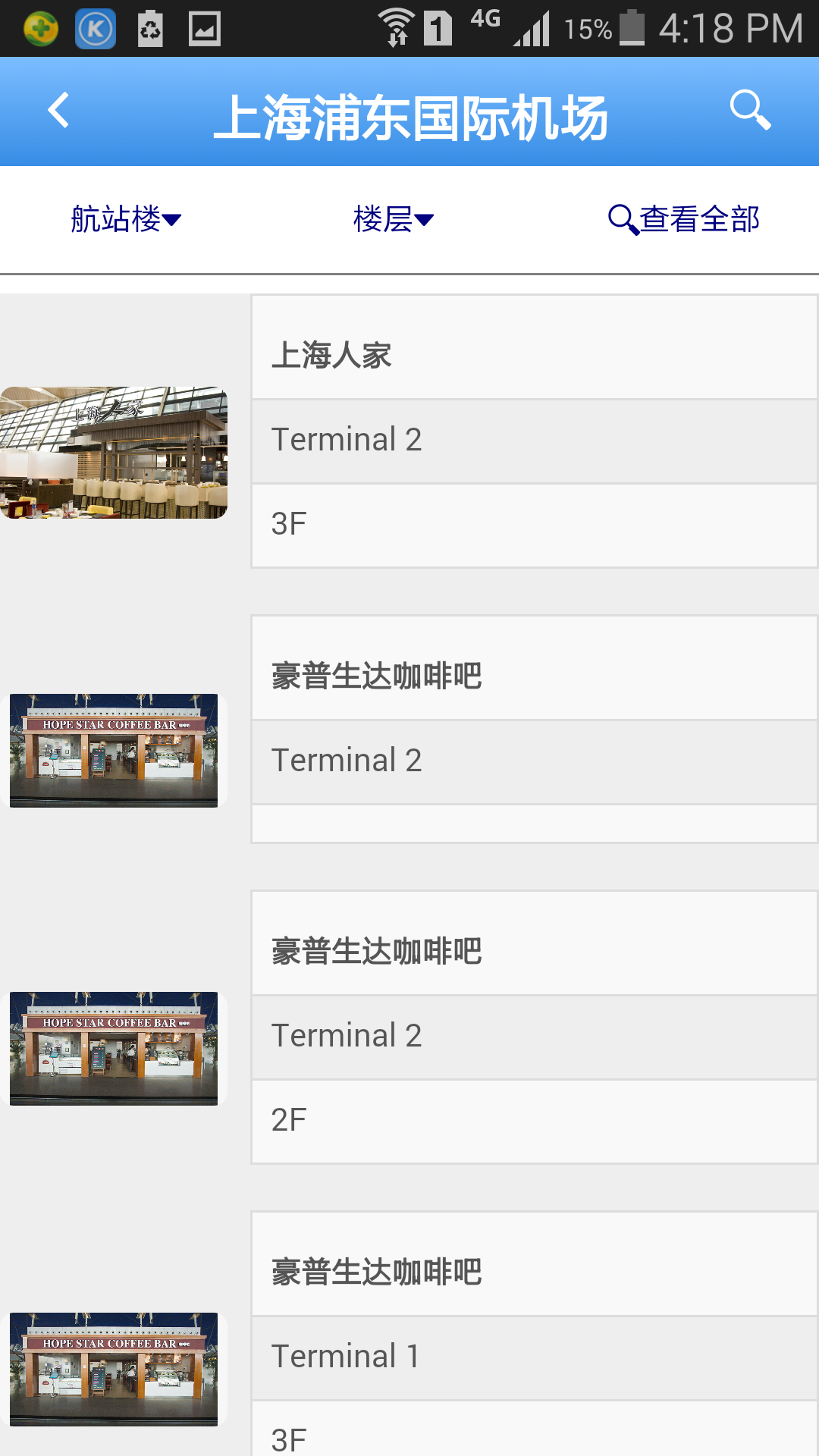Image resolution: width=819 pixels, height=1456 pixels.
Task: Tap the K circle icon in the status bar
Action: (94, 28)
